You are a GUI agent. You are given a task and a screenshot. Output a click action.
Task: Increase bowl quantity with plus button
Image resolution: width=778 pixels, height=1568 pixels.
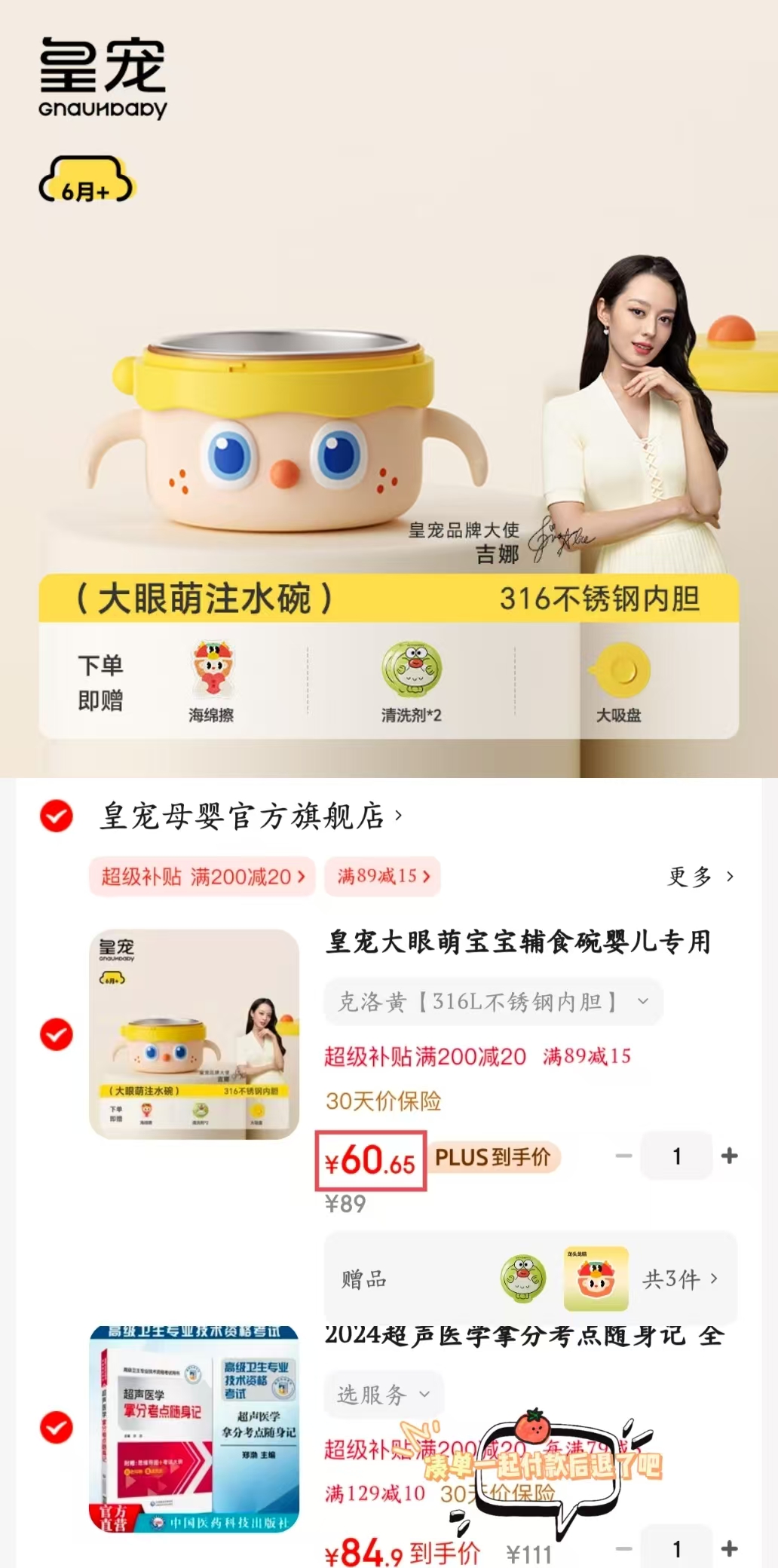730,1156
